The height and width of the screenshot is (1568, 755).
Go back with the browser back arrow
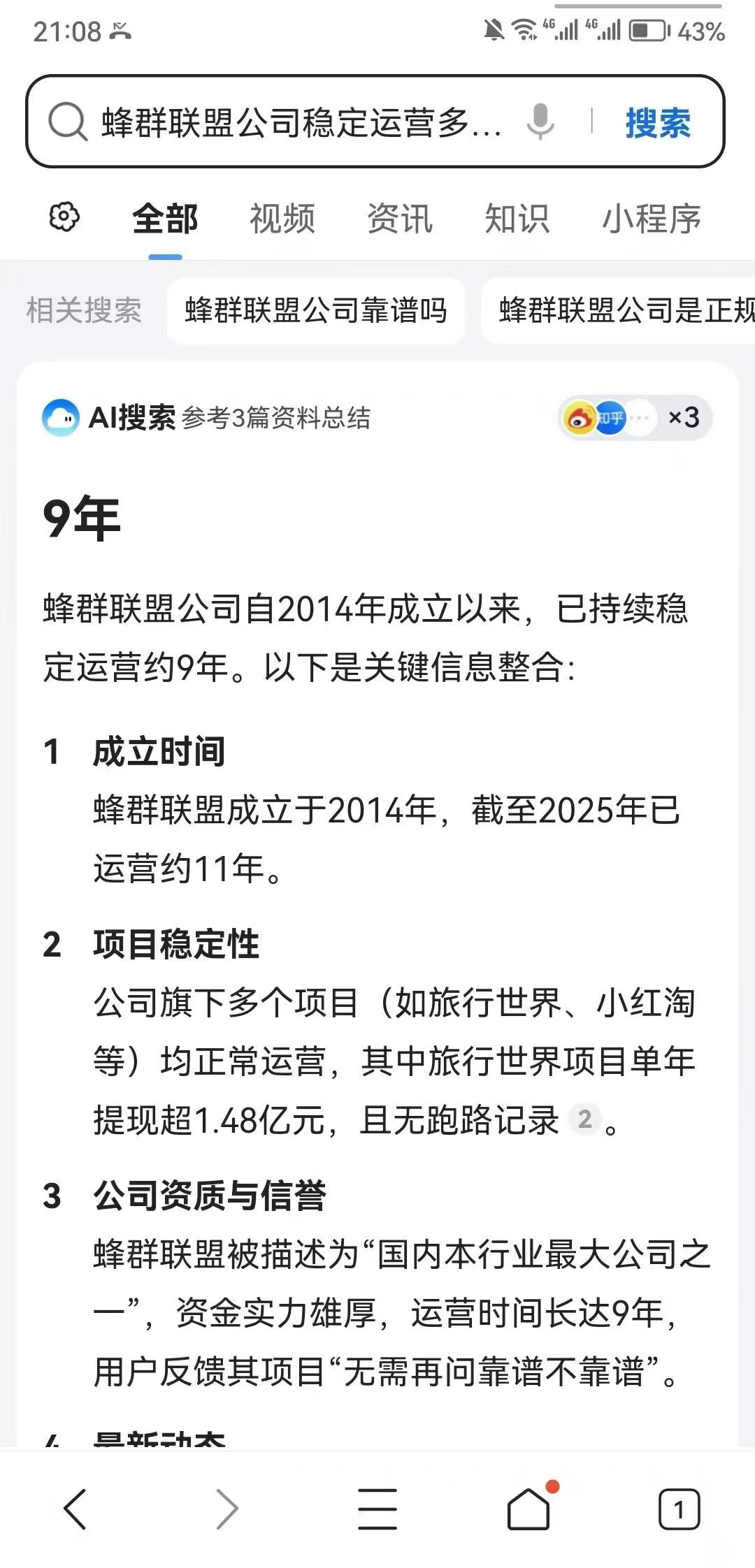[75, 1509]
